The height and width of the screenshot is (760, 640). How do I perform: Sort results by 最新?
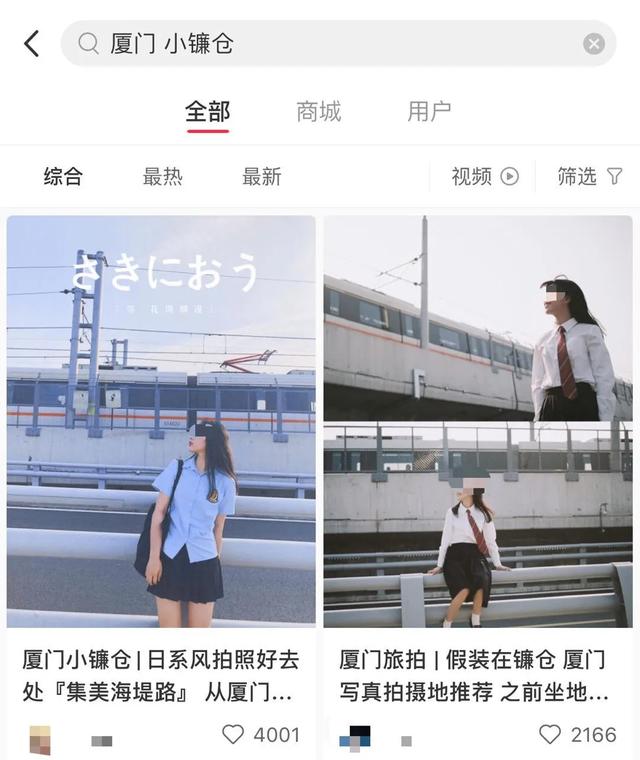coord(261,177)
